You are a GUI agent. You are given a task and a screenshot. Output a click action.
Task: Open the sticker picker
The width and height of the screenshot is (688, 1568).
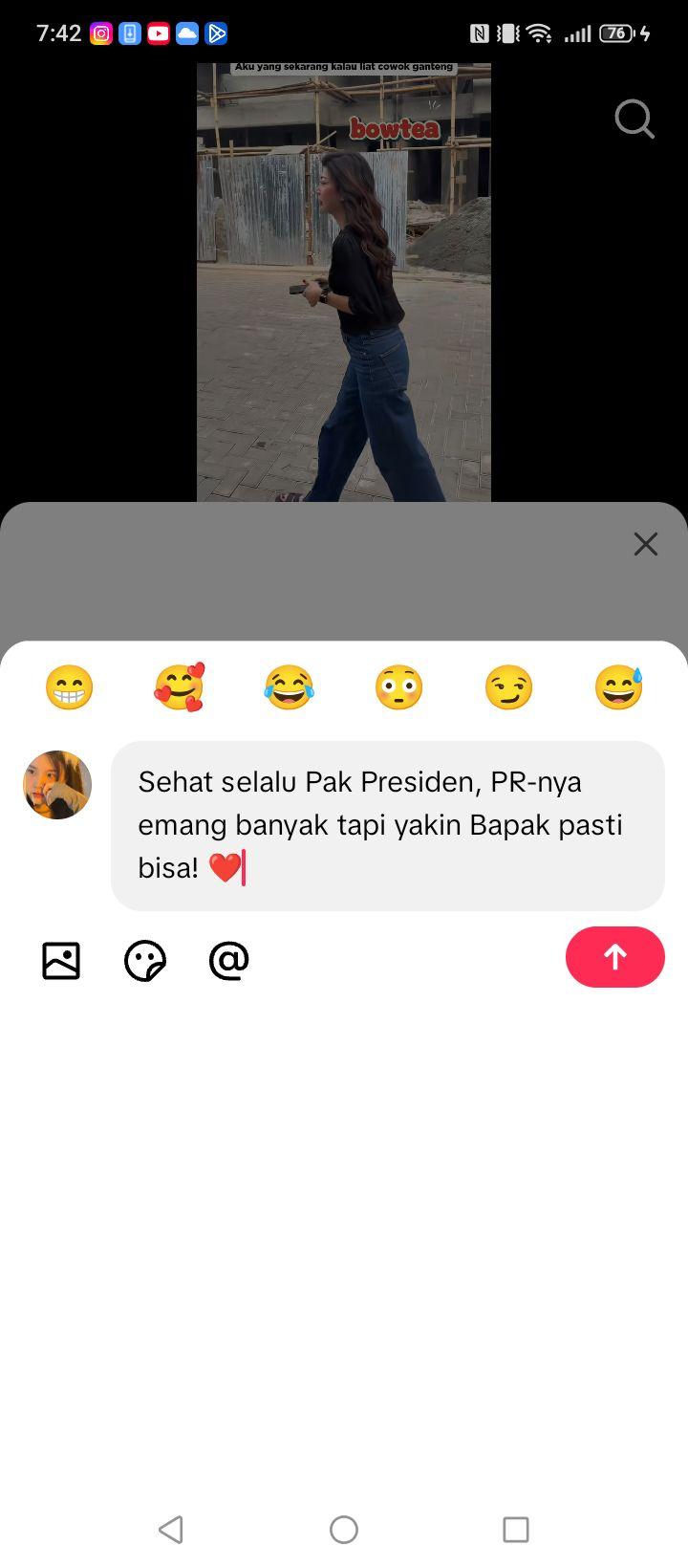pos(145,960)
